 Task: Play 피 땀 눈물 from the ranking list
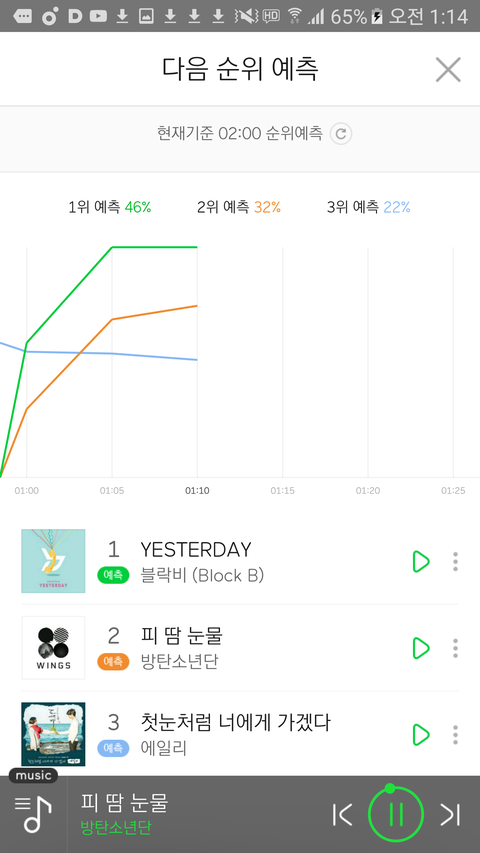tap(421, 648)
